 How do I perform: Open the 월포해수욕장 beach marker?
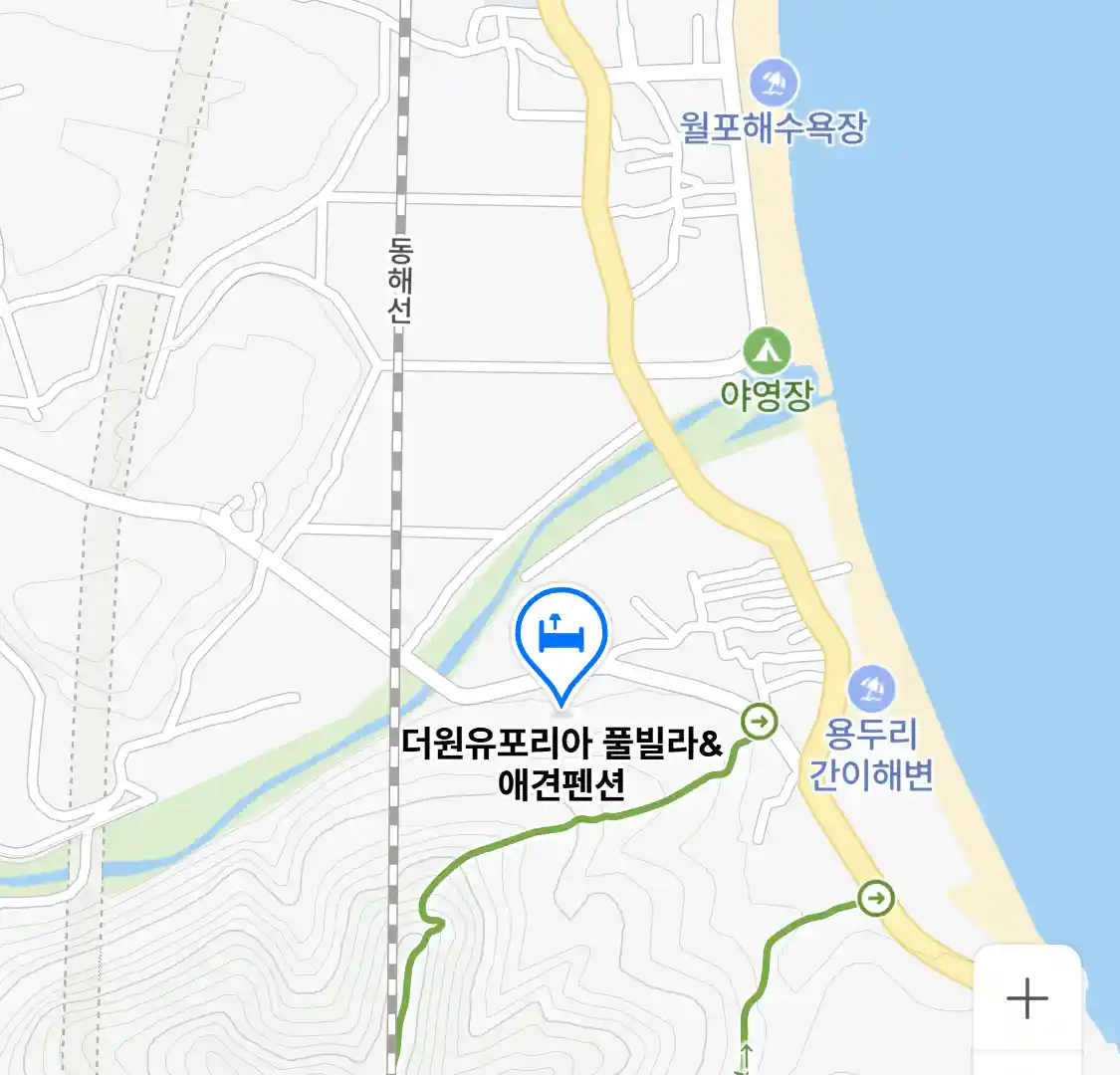pyautogui.click(x=775, y=83)
